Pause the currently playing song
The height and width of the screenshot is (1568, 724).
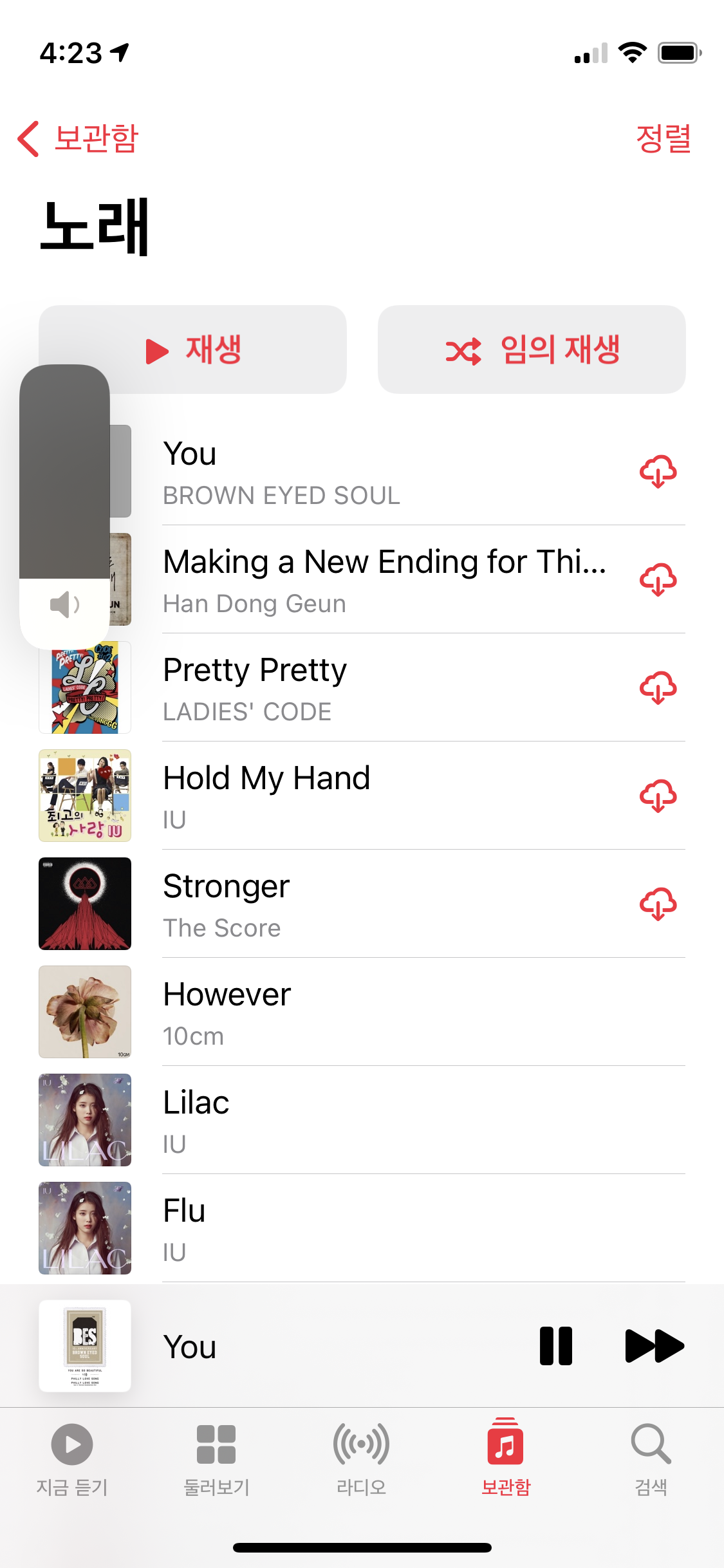click(556, 1346)
